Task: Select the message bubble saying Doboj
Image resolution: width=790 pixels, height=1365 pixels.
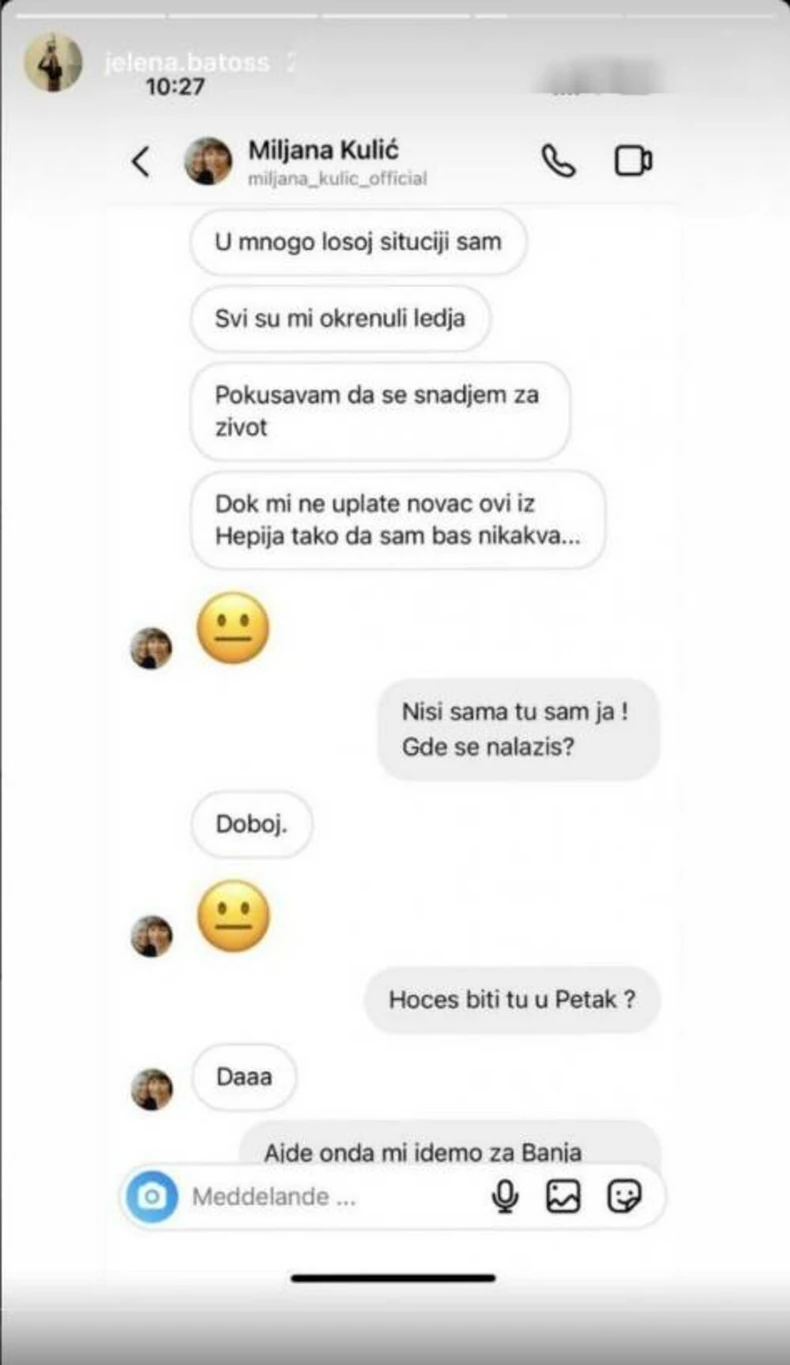Action: (250, 824)
